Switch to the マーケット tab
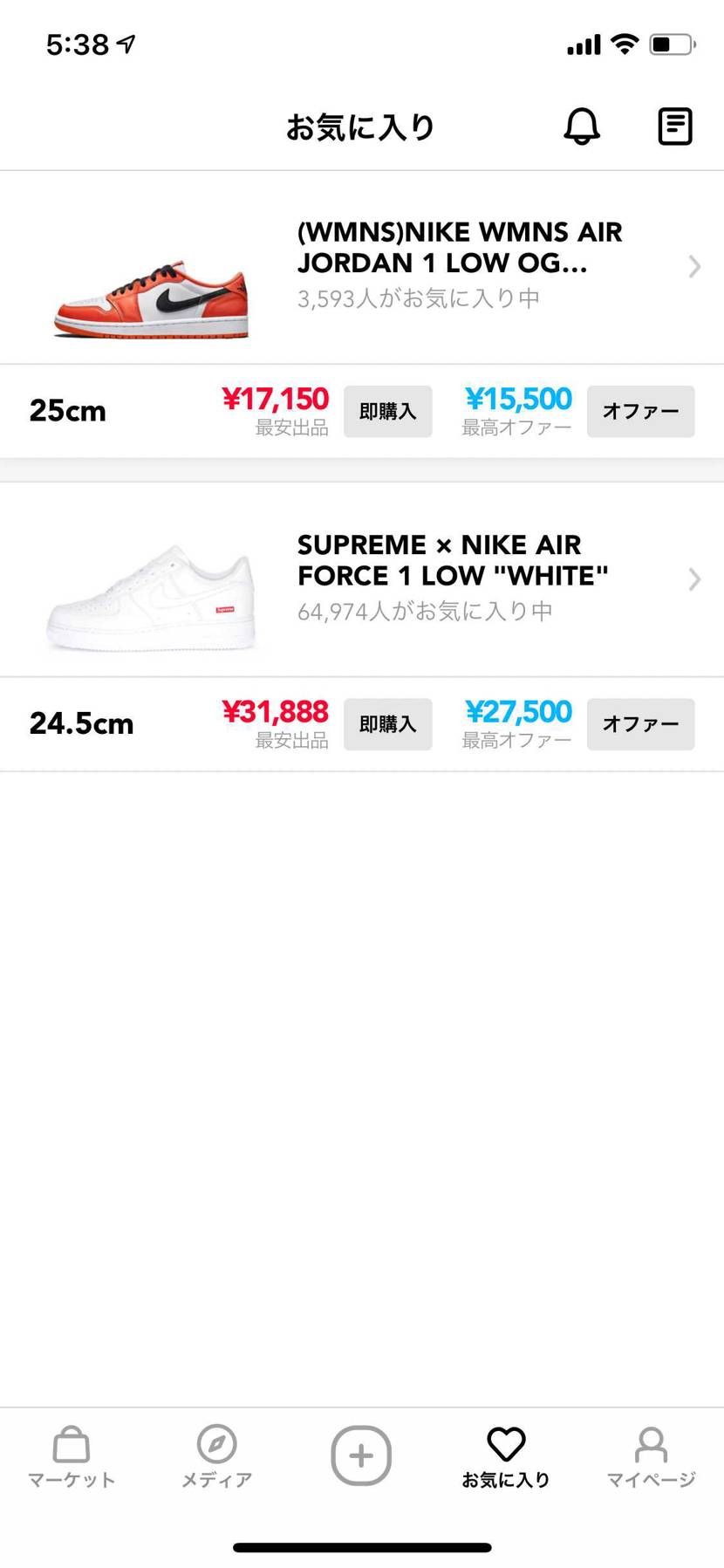The height and width of the screenshot is (1568, 724). (72, 1456)
